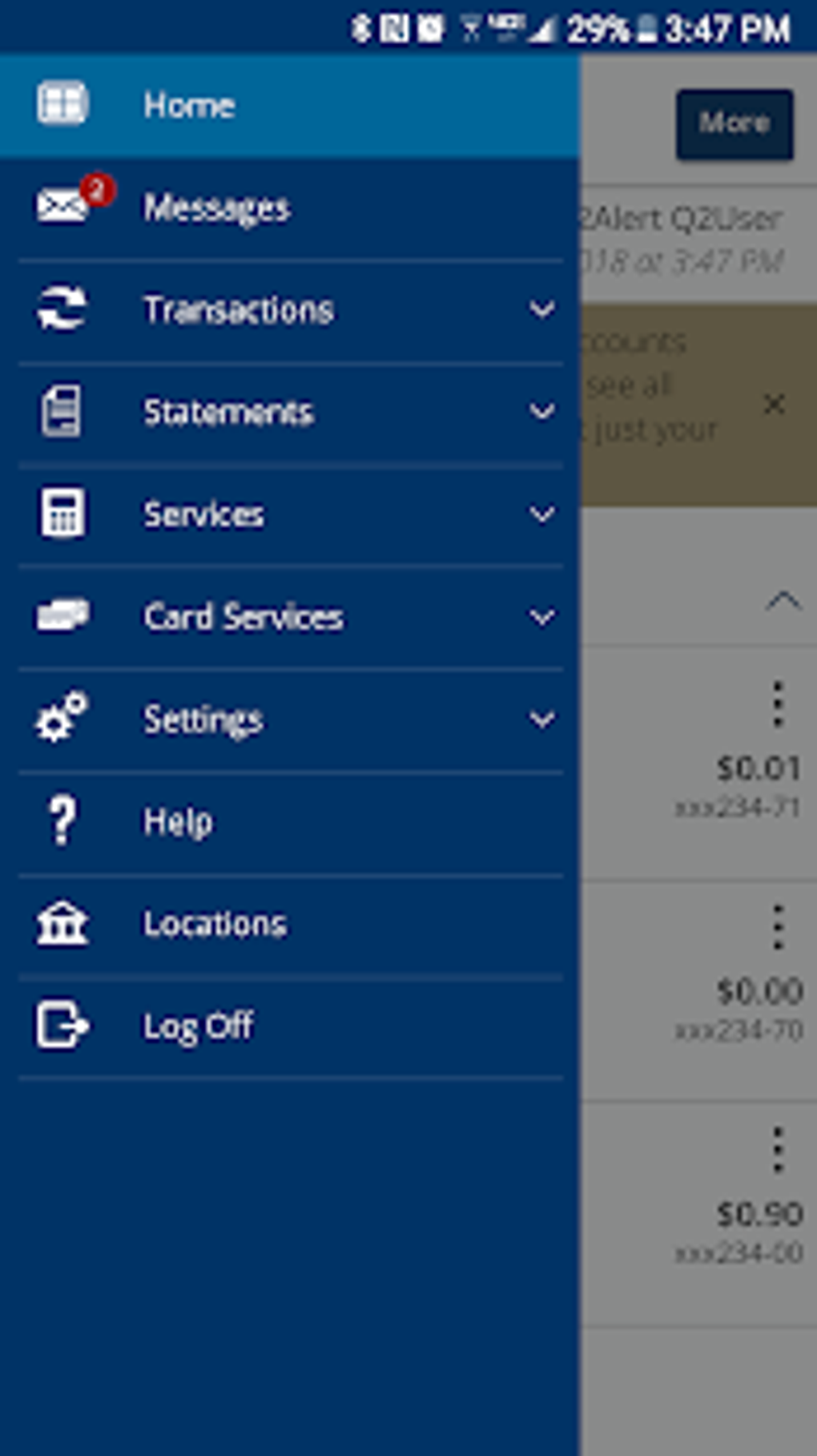
Task: Open options for the $0.00 account
Action: 777,927
